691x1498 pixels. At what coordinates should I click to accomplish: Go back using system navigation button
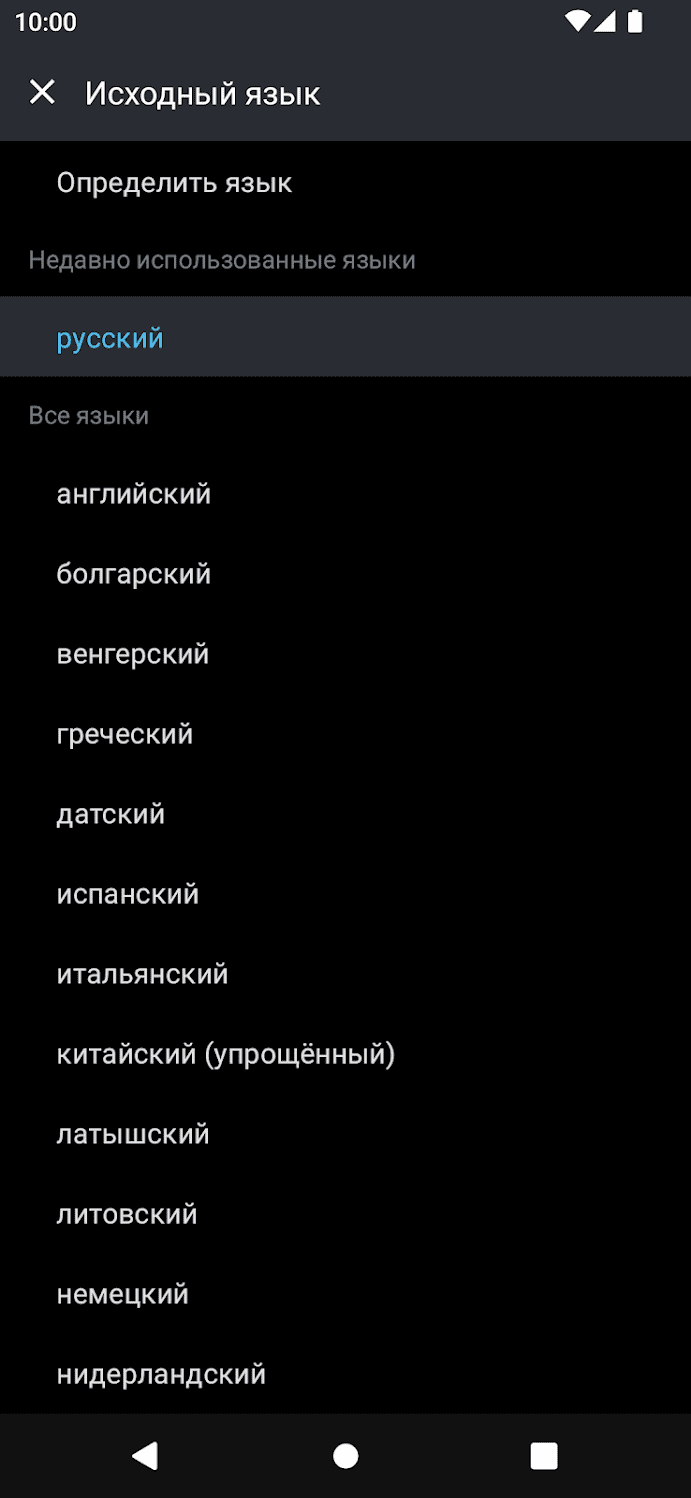coord(146,1456)
